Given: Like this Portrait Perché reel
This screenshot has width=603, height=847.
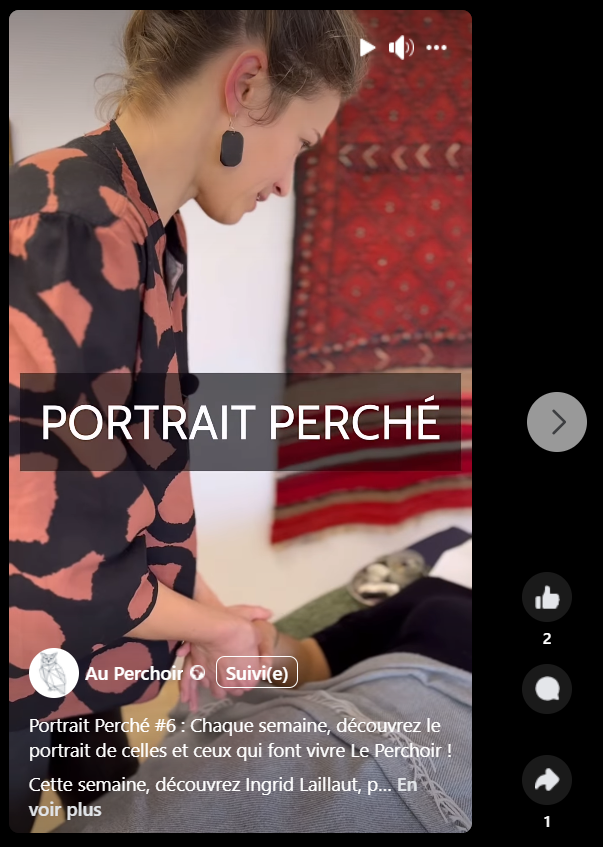Looking at the screenshot, I should tap(547, 598).
